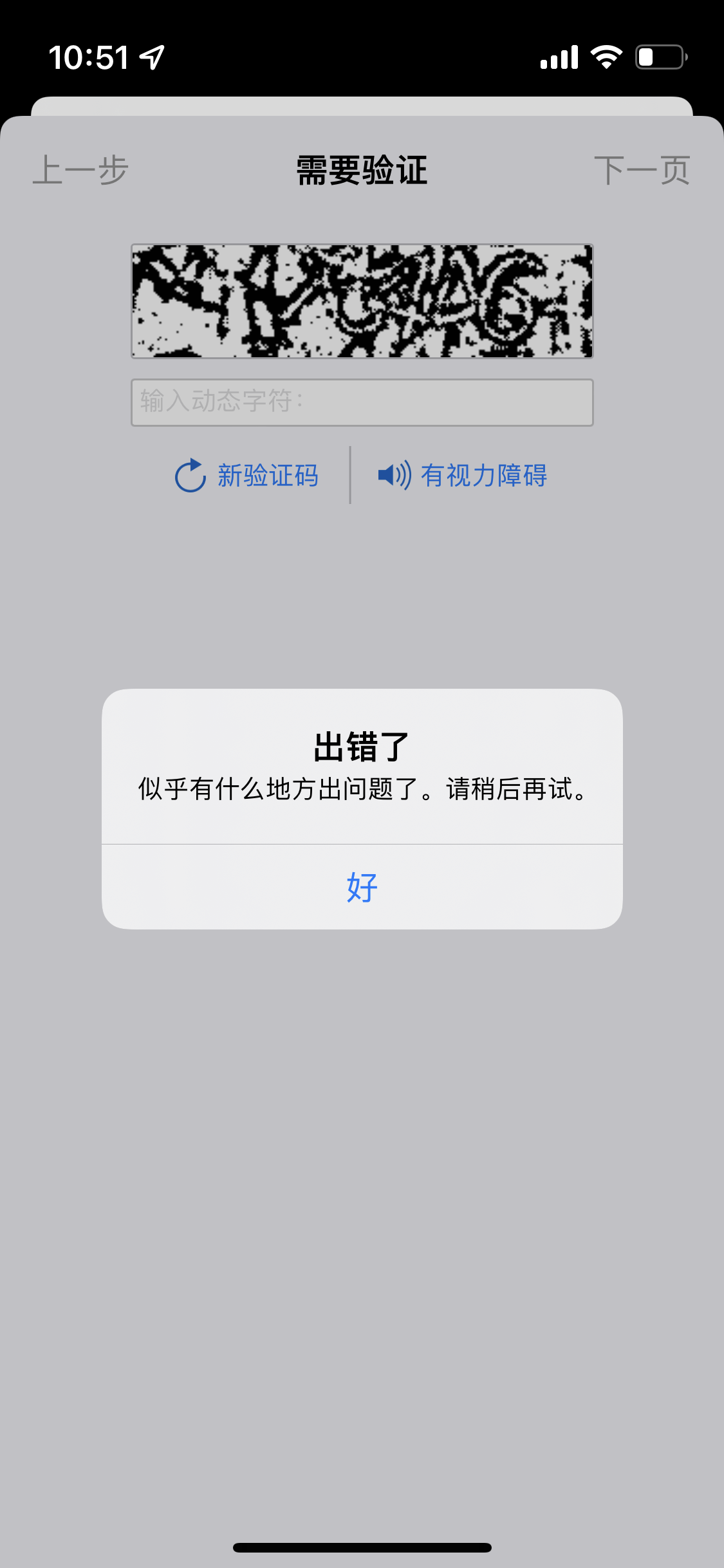
Task: Continue with 下一页
Action: (x=642, y=171)
